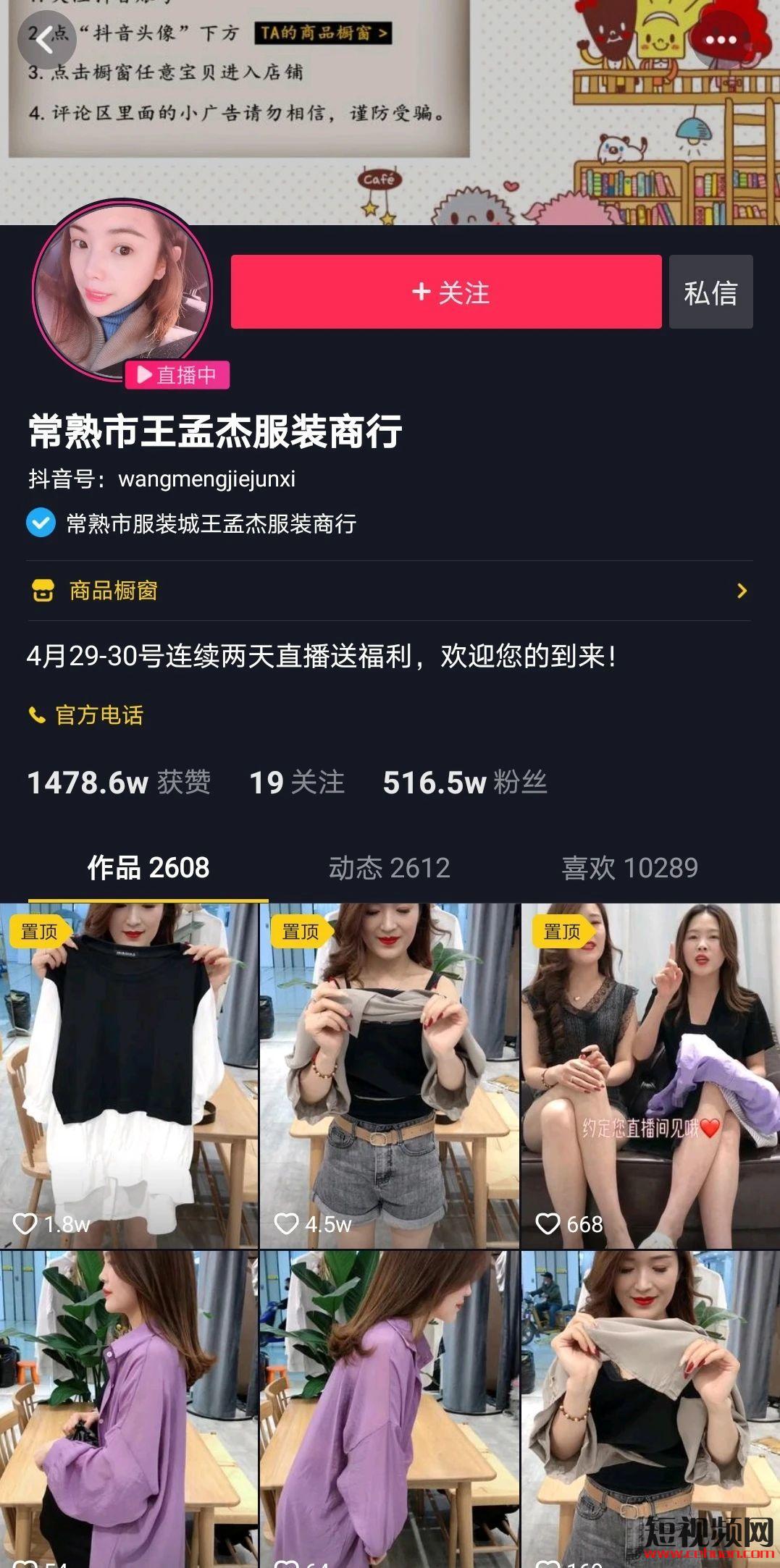Open pinned video with 4.5w likes
Image resolution: width=780 pixels, height=1568 pixels.
point(390,1075)
